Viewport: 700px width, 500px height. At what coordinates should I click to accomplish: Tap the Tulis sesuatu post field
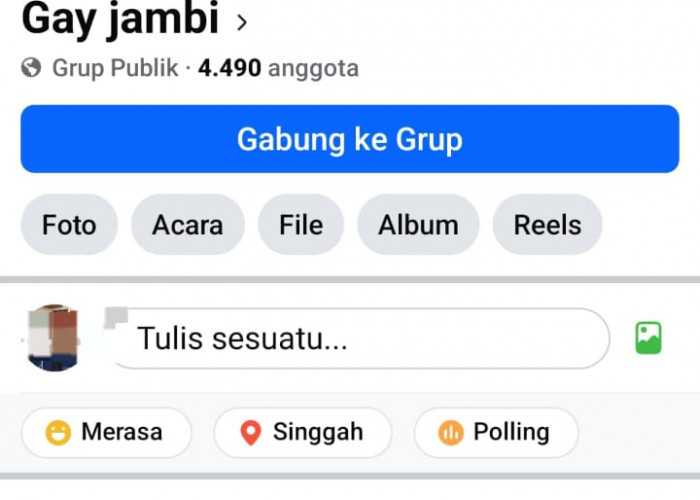click(357, 338)
